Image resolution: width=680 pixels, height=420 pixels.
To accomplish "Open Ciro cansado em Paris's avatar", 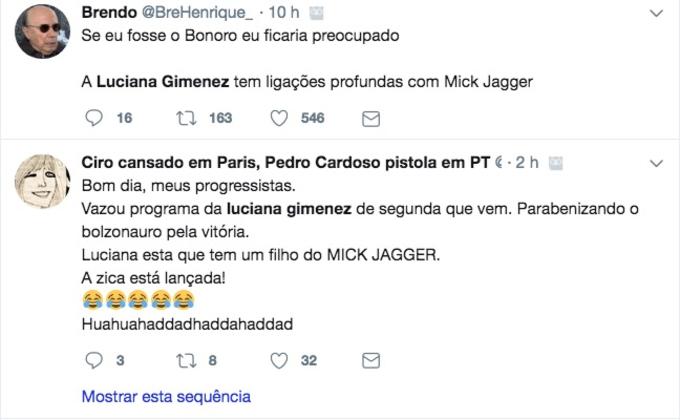I will tap(41, 183).
